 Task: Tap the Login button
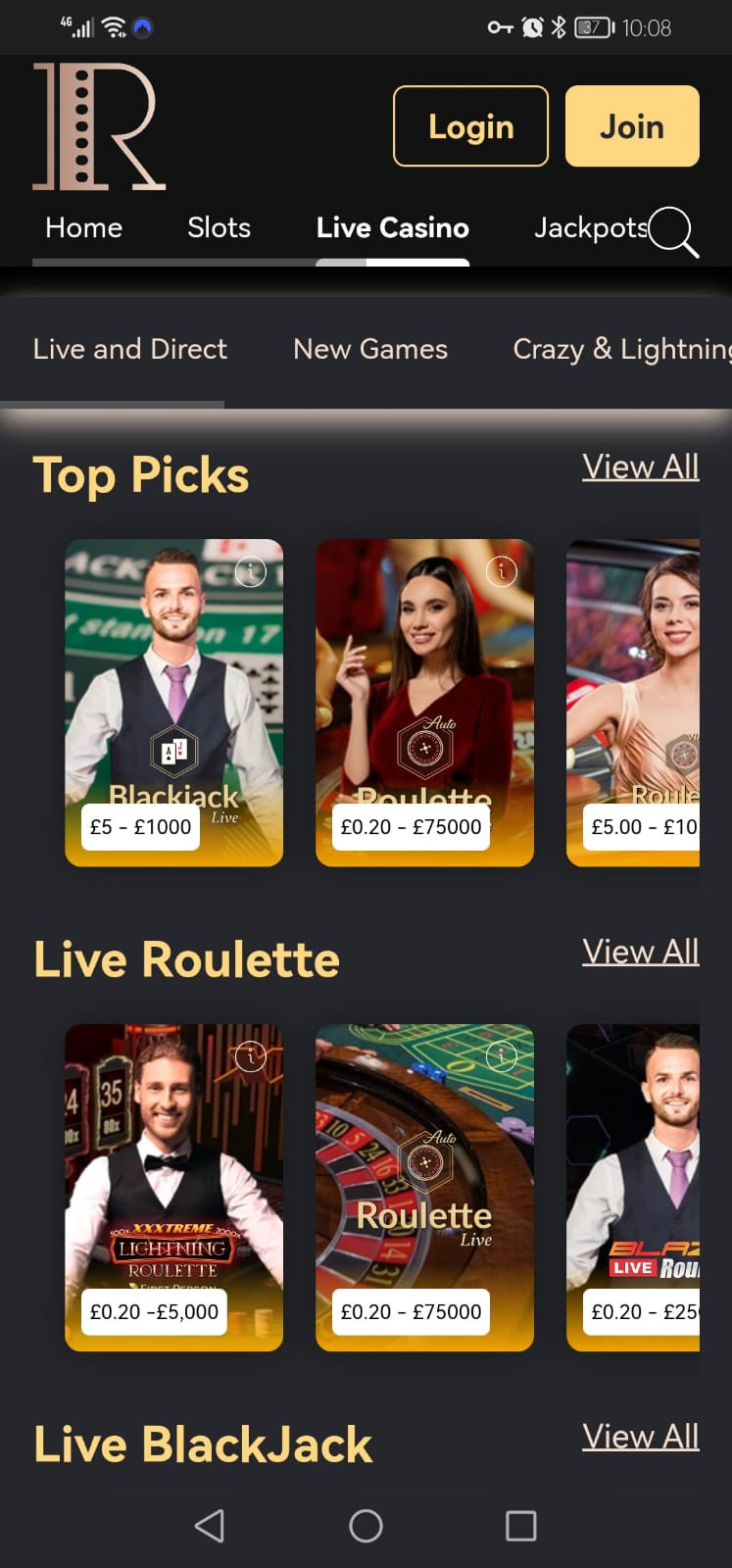(470, 126)
